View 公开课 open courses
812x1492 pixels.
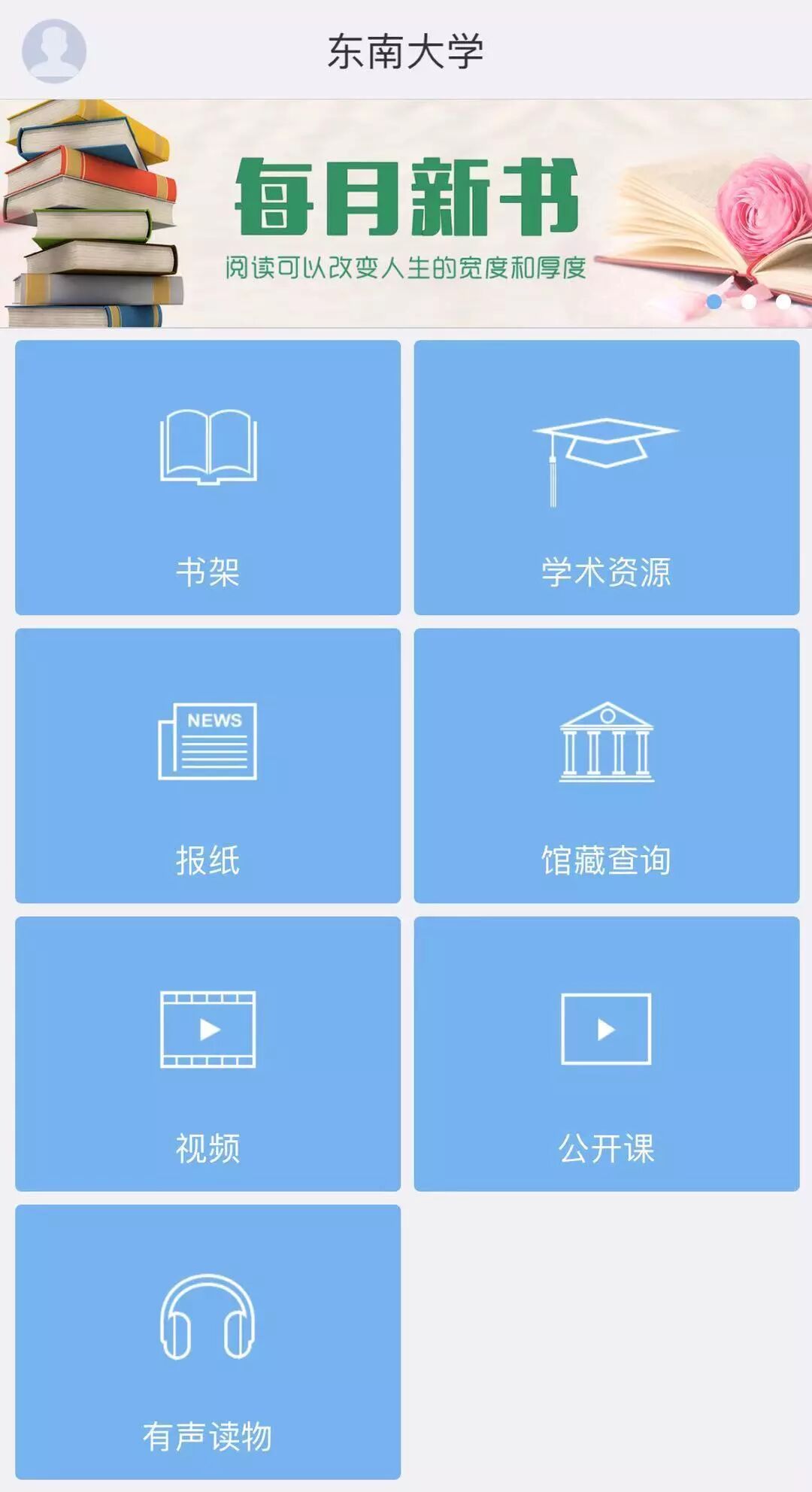(x=606, y=1054)
